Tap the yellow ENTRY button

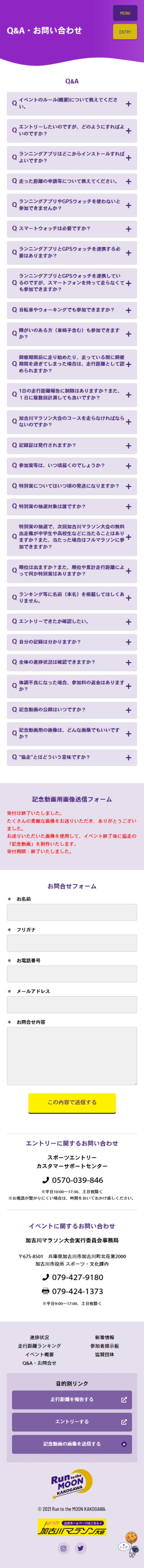pyautogui.click(x=125, y=32)
